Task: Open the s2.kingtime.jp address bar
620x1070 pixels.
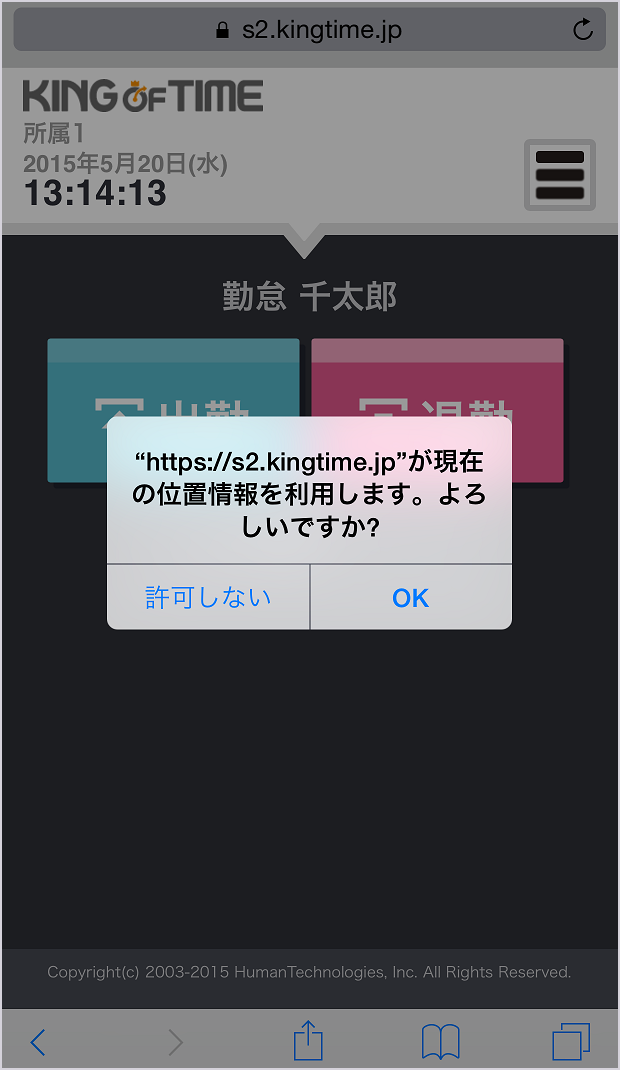Action: click(x=310, y=29)
